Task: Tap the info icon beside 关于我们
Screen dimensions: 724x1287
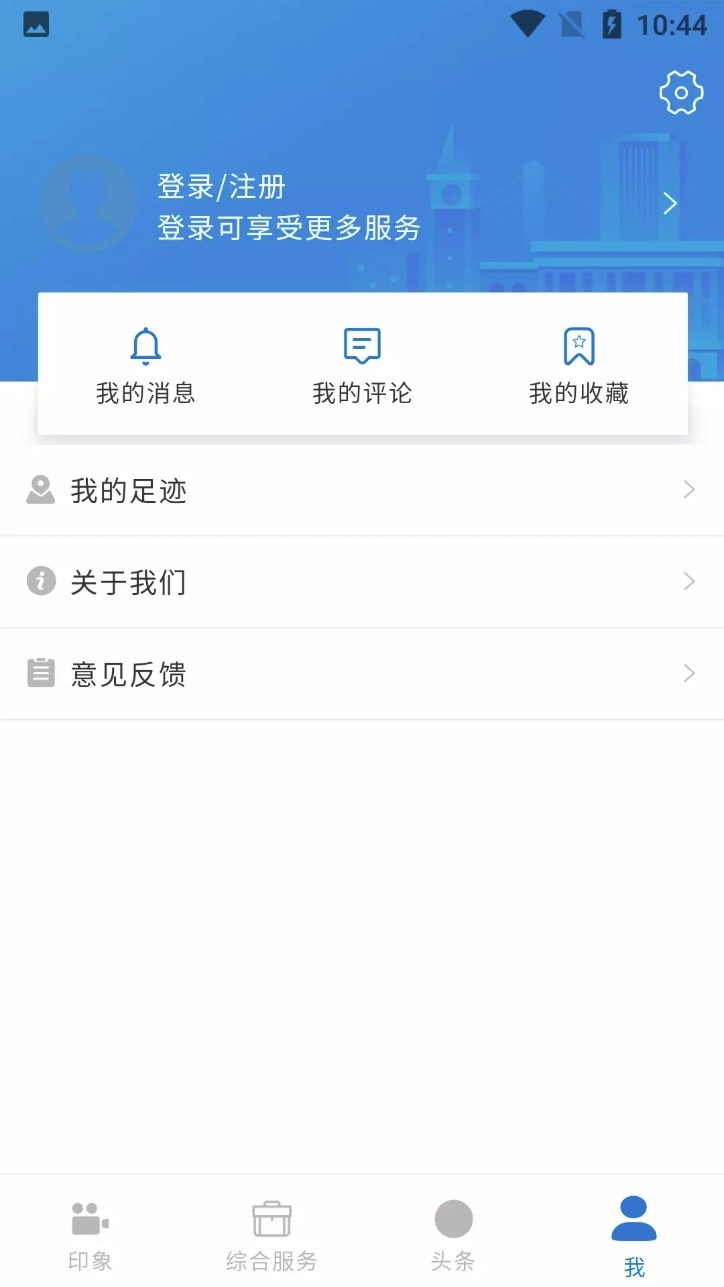Action: pyautogui.click(x=40, y=581)
